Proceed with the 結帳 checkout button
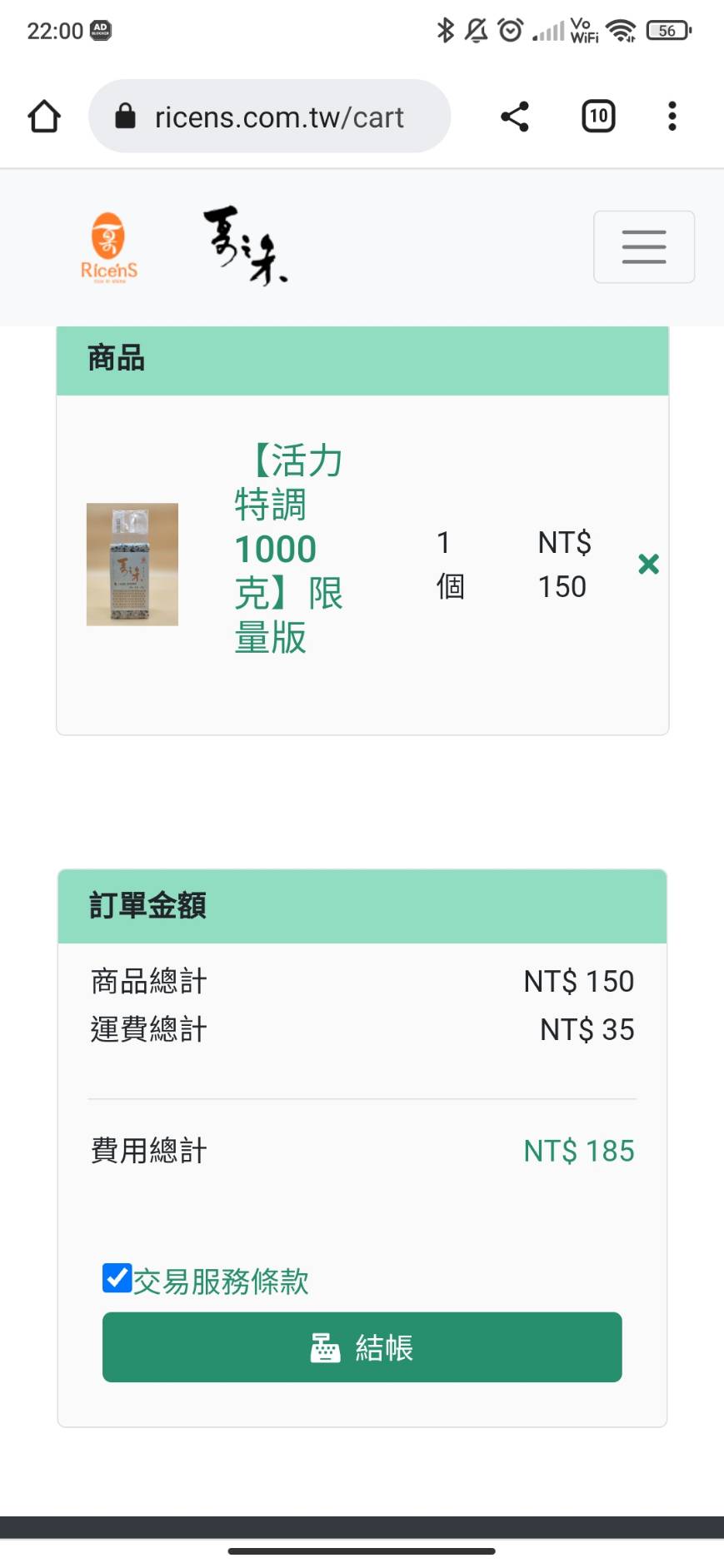Image resolution: width=724 pixels, height=1568 pixels. coord(362,1347)
